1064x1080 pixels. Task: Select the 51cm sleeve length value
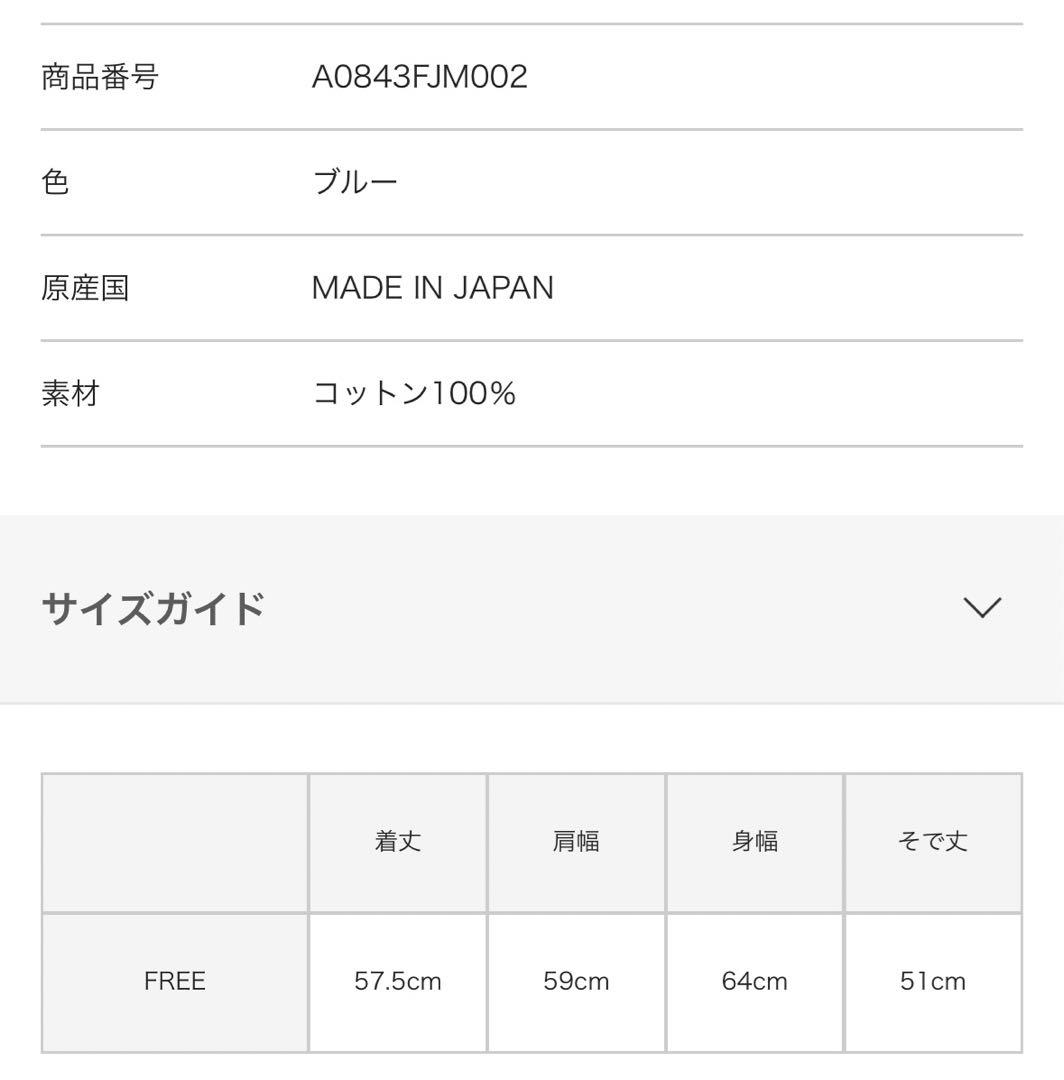(934, 981)
